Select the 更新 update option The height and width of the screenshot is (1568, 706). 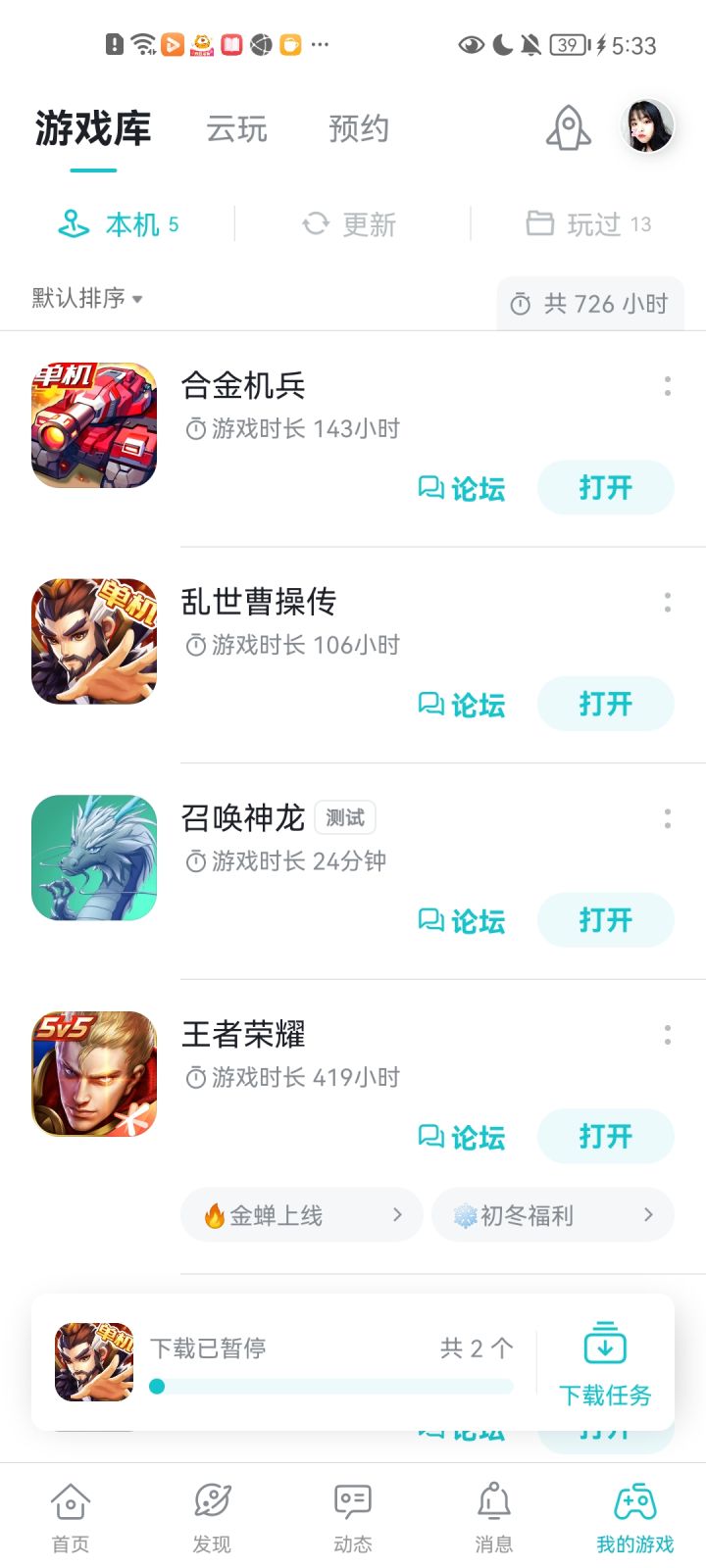[350, 223]
